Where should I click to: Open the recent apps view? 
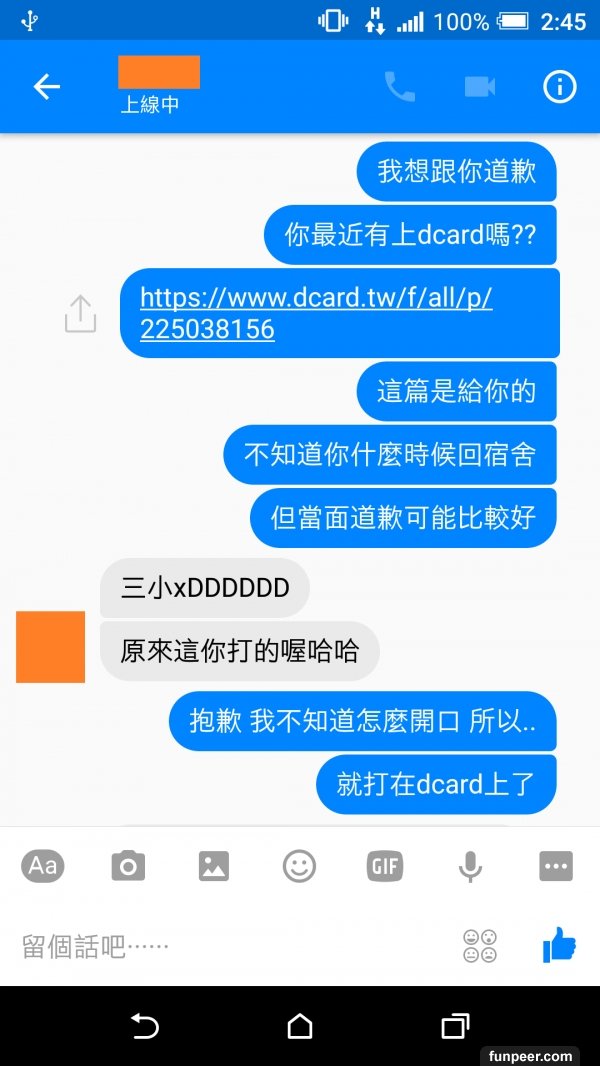(x=454, y=1026)
